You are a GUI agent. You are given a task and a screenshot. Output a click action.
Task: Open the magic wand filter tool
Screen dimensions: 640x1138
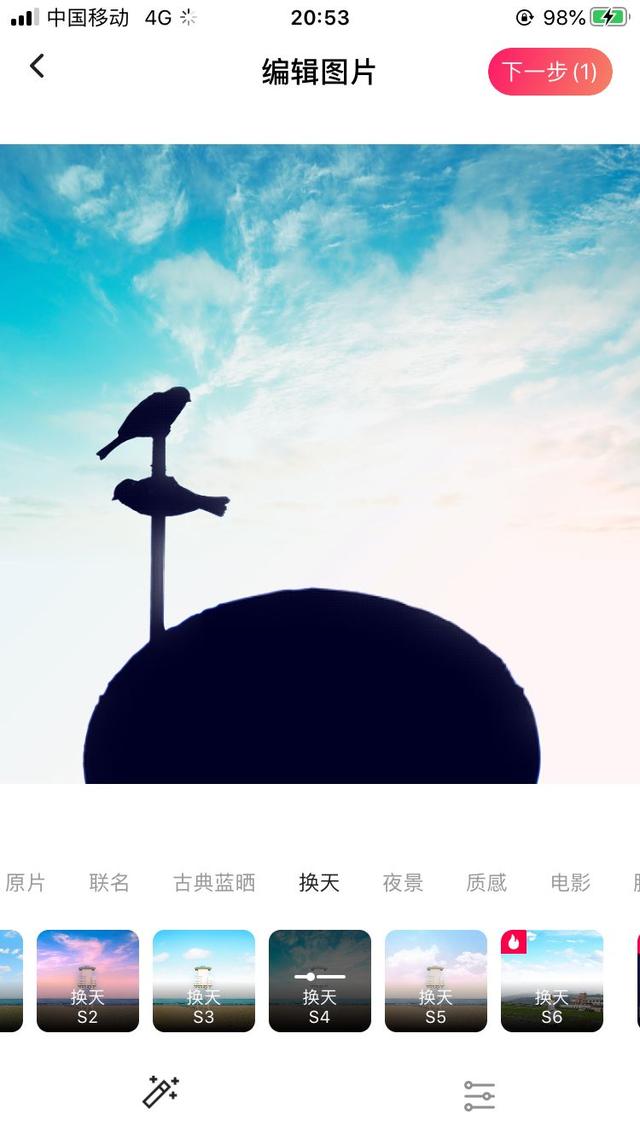click(160, 1092)
